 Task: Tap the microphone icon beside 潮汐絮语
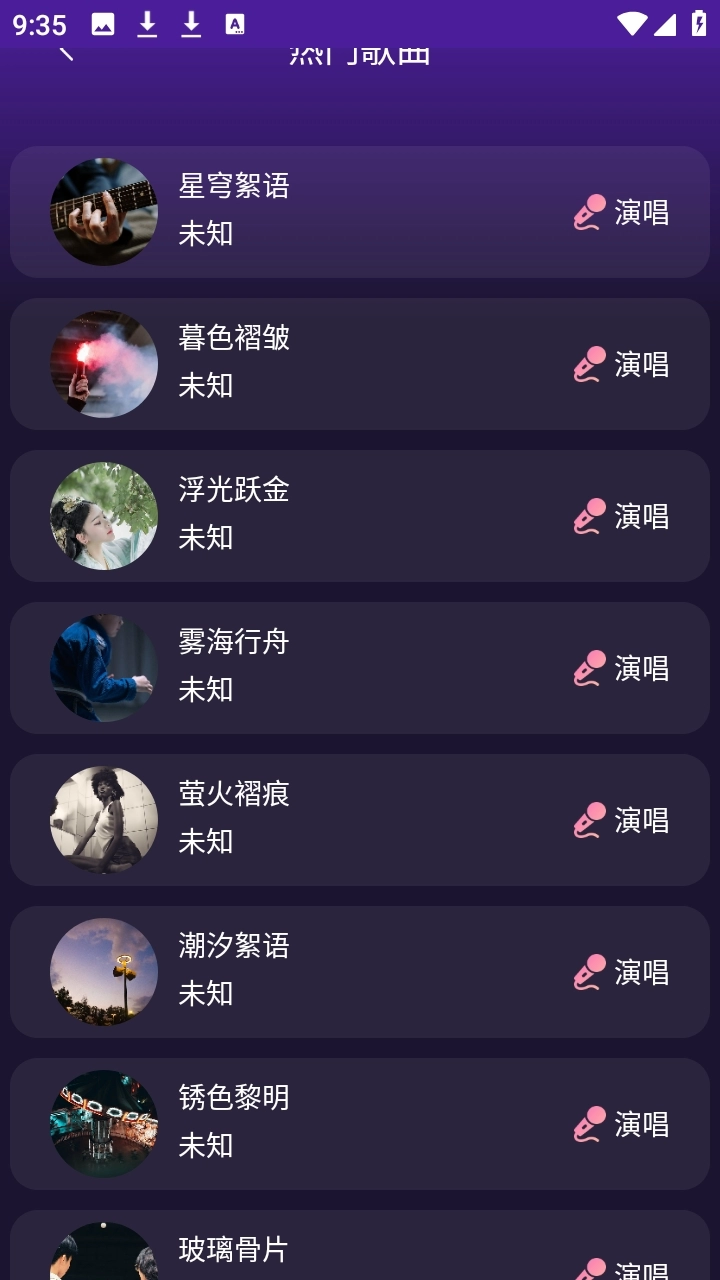(590, 972)
